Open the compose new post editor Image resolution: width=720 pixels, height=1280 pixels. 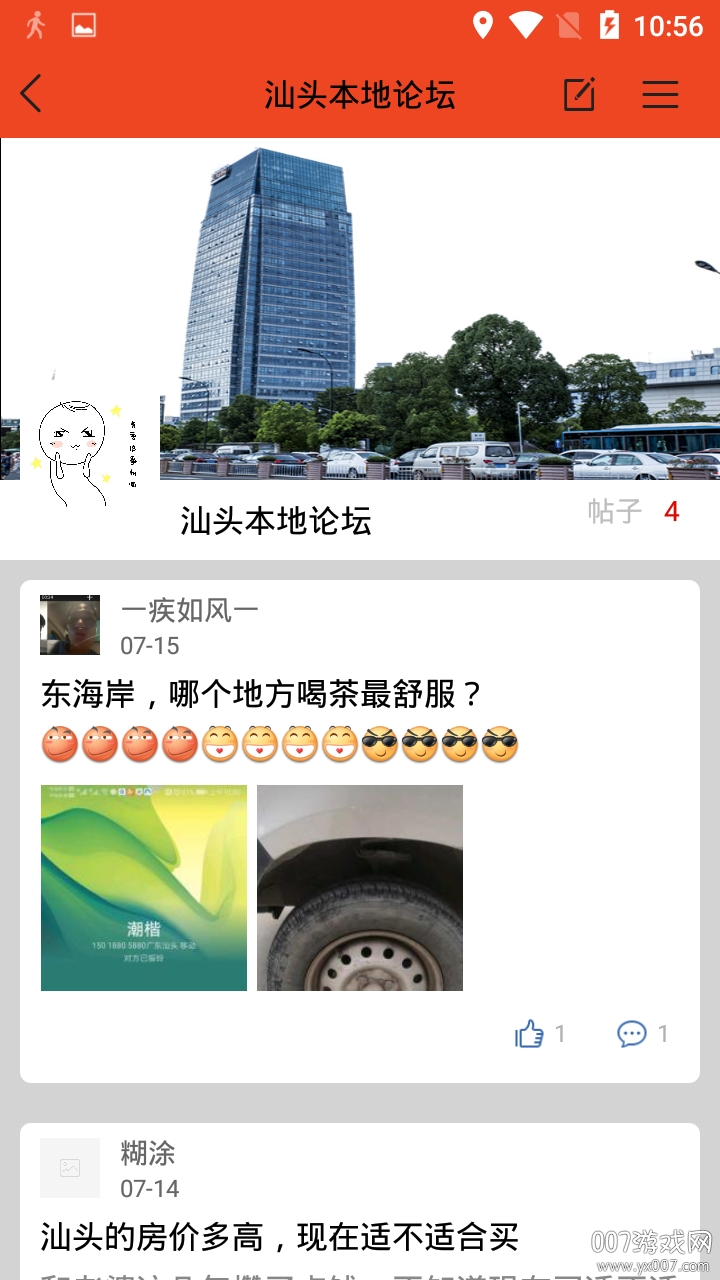[578, 95]
